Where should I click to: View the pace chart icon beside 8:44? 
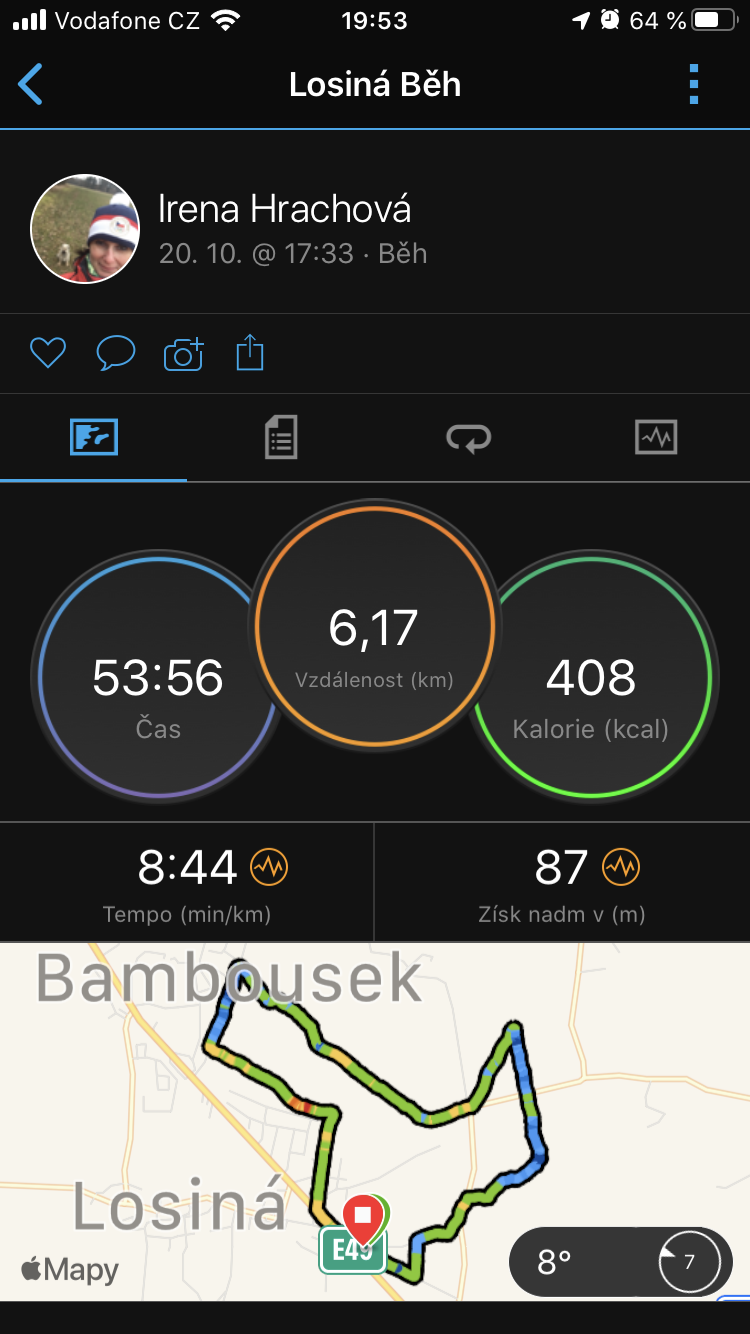point(268,867)
